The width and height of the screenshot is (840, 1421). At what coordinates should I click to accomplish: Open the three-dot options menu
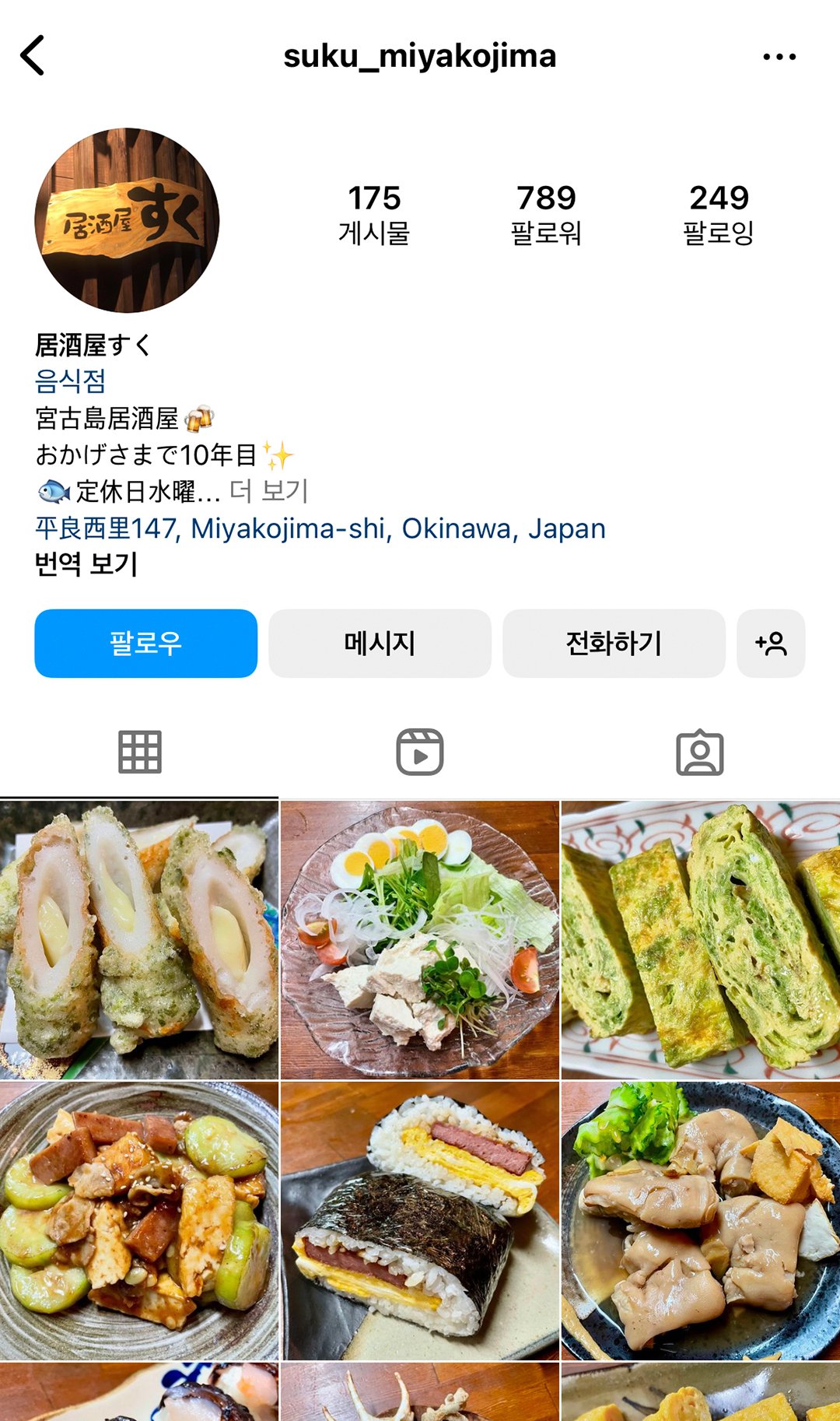(x=779, y=57)
